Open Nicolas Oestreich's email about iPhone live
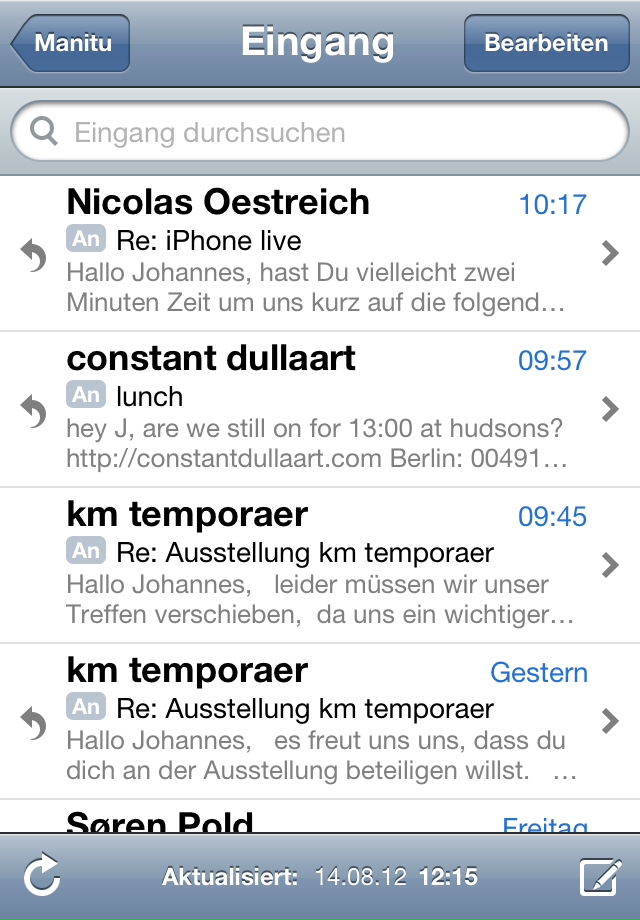The width and height of the screenshot is (640, 920). 320,253
